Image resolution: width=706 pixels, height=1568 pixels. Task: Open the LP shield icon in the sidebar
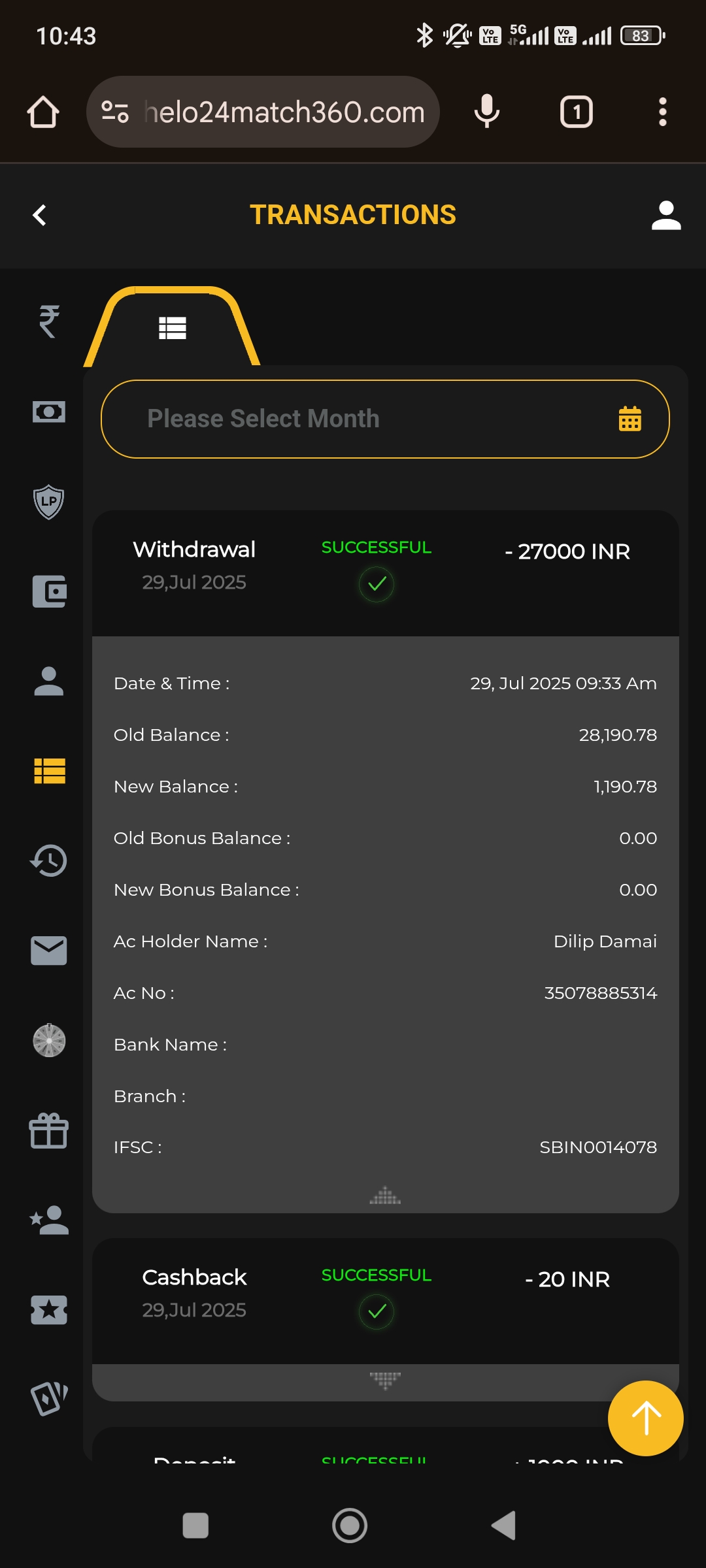click(x=49, y=502)
